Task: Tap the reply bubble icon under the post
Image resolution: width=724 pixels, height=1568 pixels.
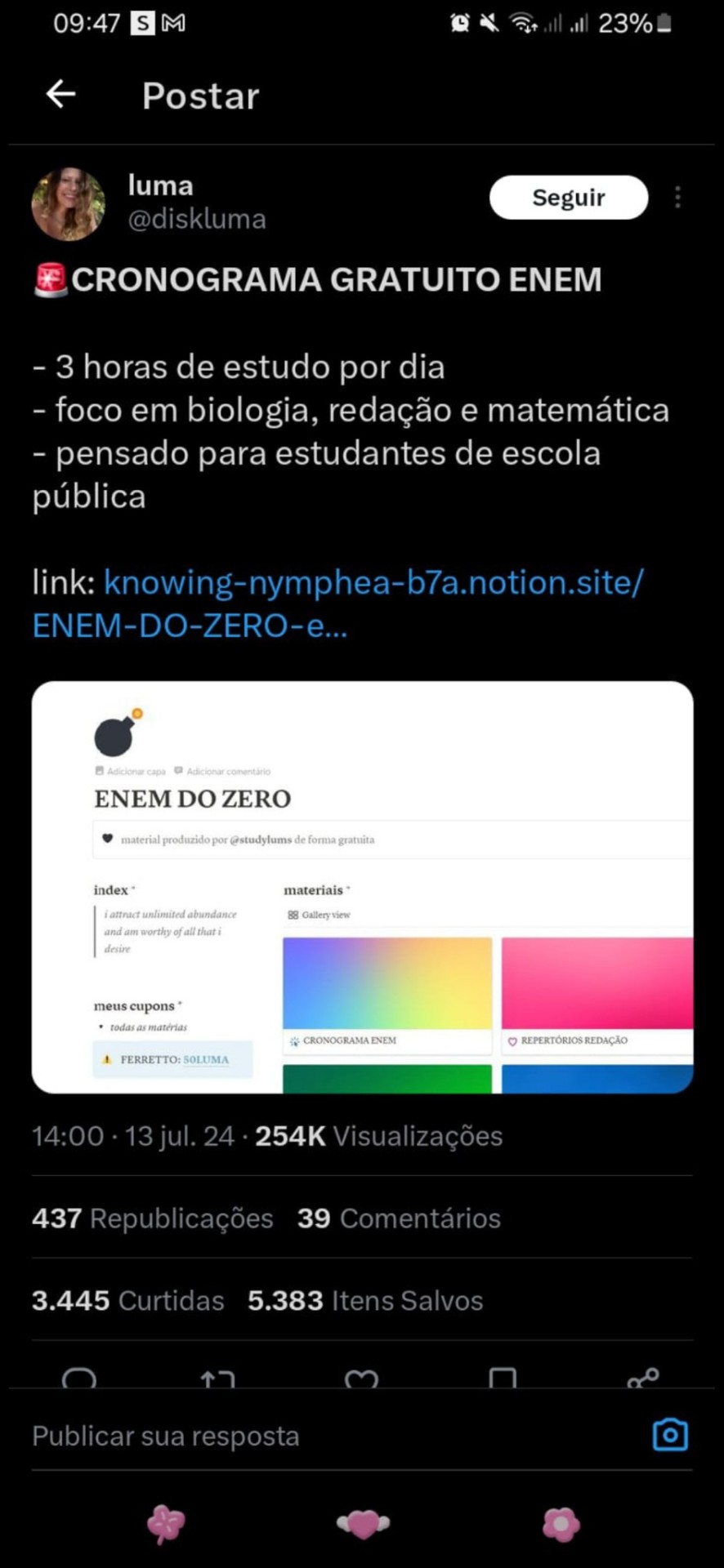Action: pyautogui.click(x=79, y=1379)
